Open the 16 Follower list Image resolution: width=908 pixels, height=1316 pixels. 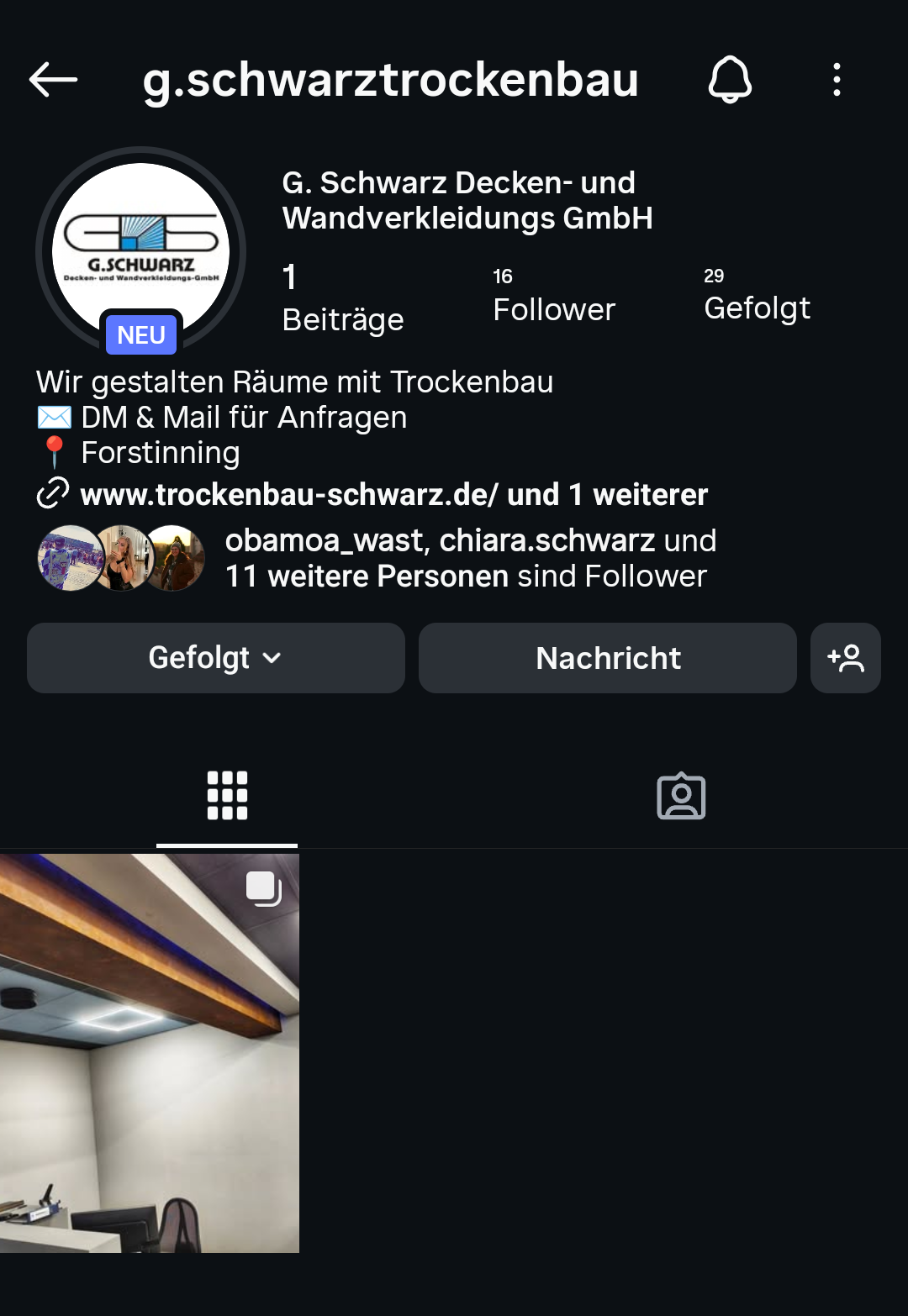coord(553,296)
